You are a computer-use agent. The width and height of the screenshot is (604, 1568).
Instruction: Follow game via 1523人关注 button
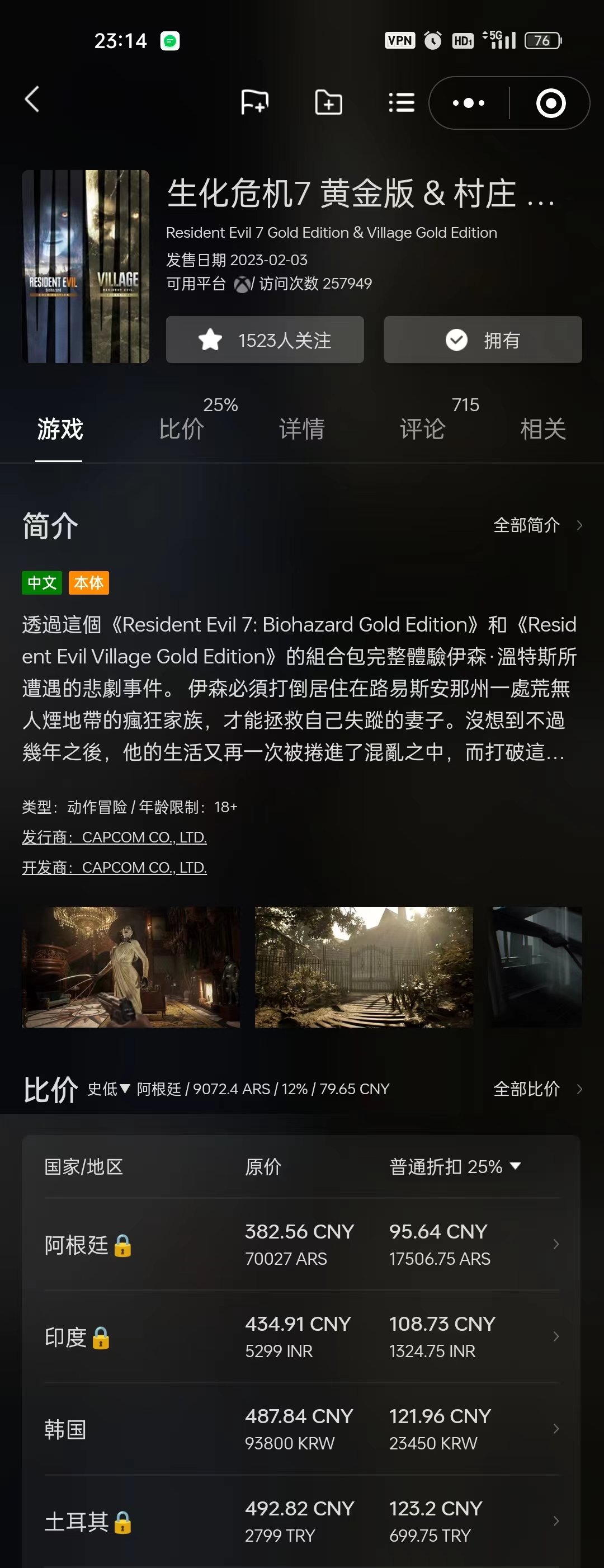pyautogui.click(x=265, y=340)
